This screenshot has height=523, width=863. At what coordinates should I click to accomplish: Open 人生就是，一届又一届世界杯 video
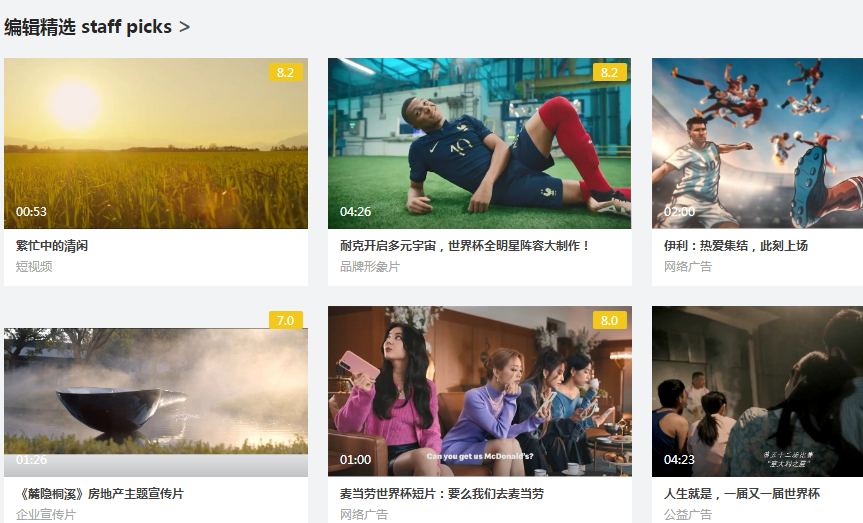(757, 392)
